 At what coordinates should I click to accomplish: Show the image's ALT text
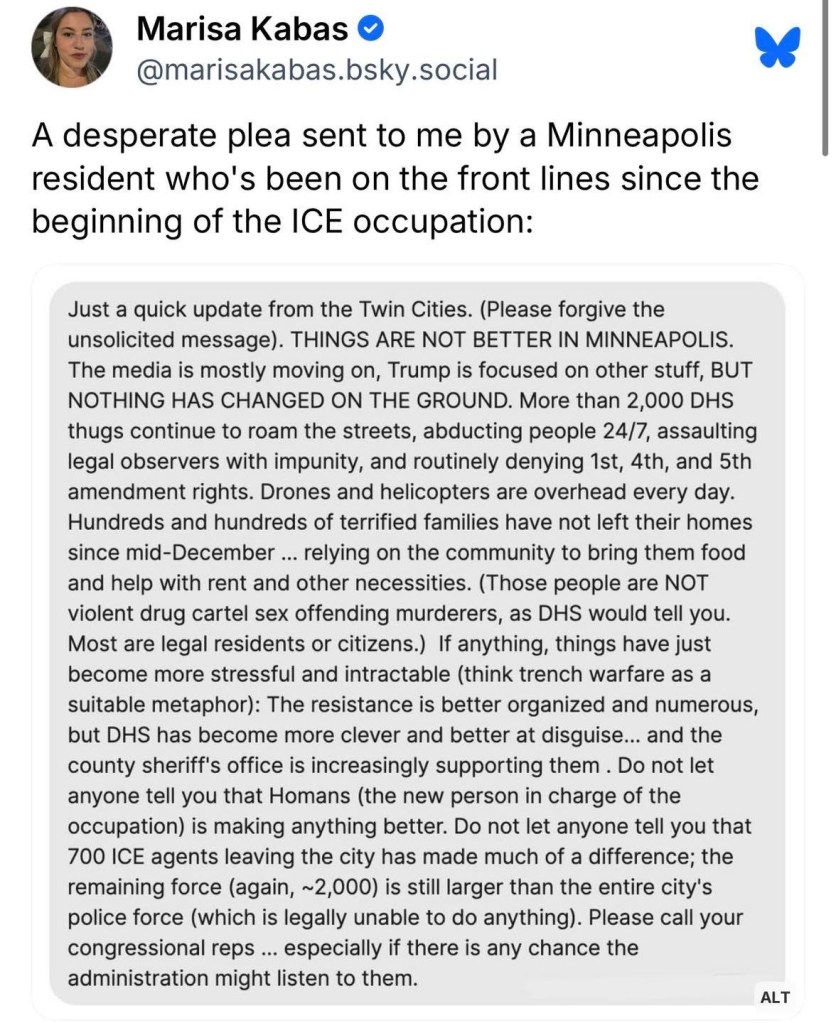(x=775, y=997)
